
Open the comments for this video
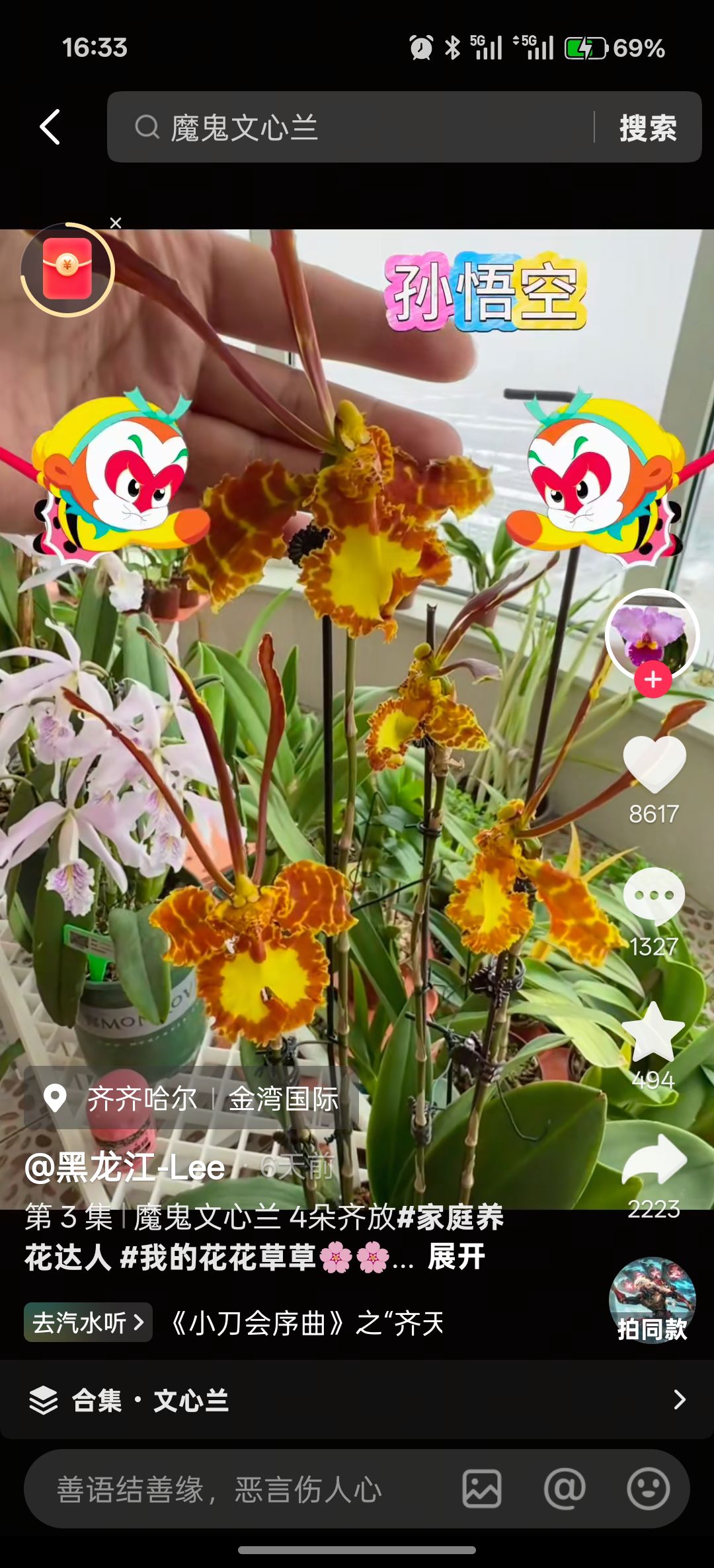[x=654, y=897]
